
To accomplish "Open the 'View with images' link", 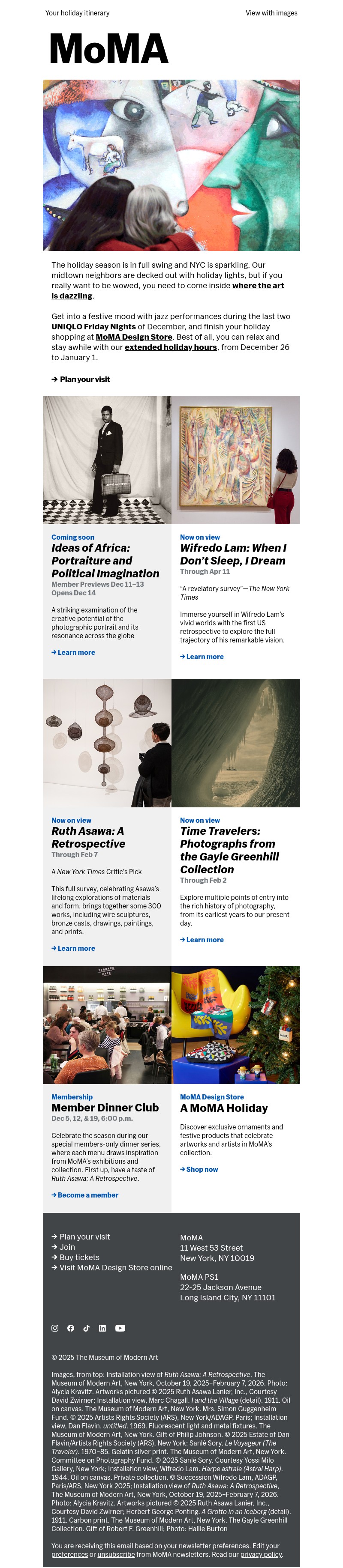I will click(271, 13).
